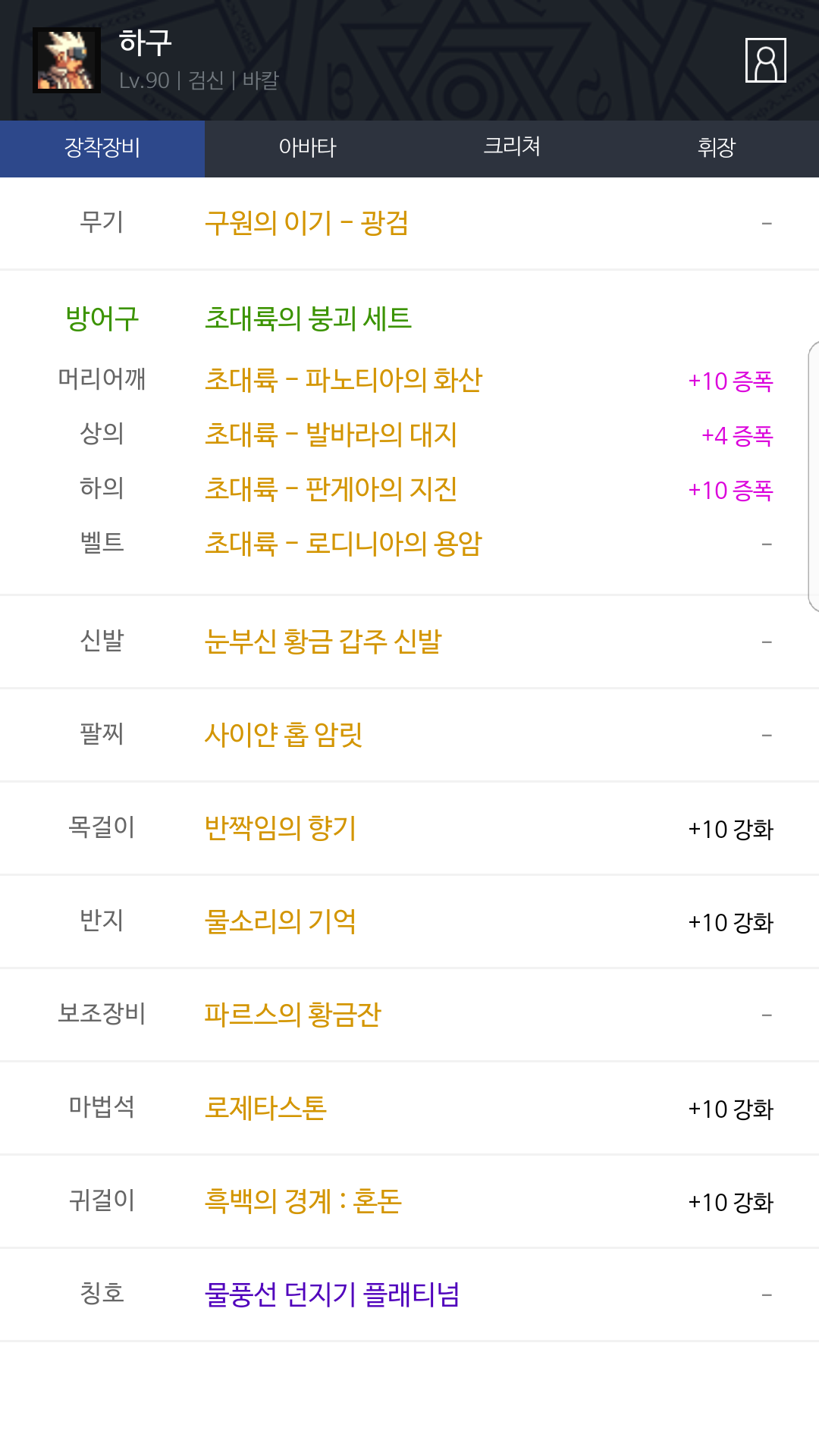This screenshot has height=1456, width=819.
Task: Select the 장착장비 tab
Action: pos(102,148)
